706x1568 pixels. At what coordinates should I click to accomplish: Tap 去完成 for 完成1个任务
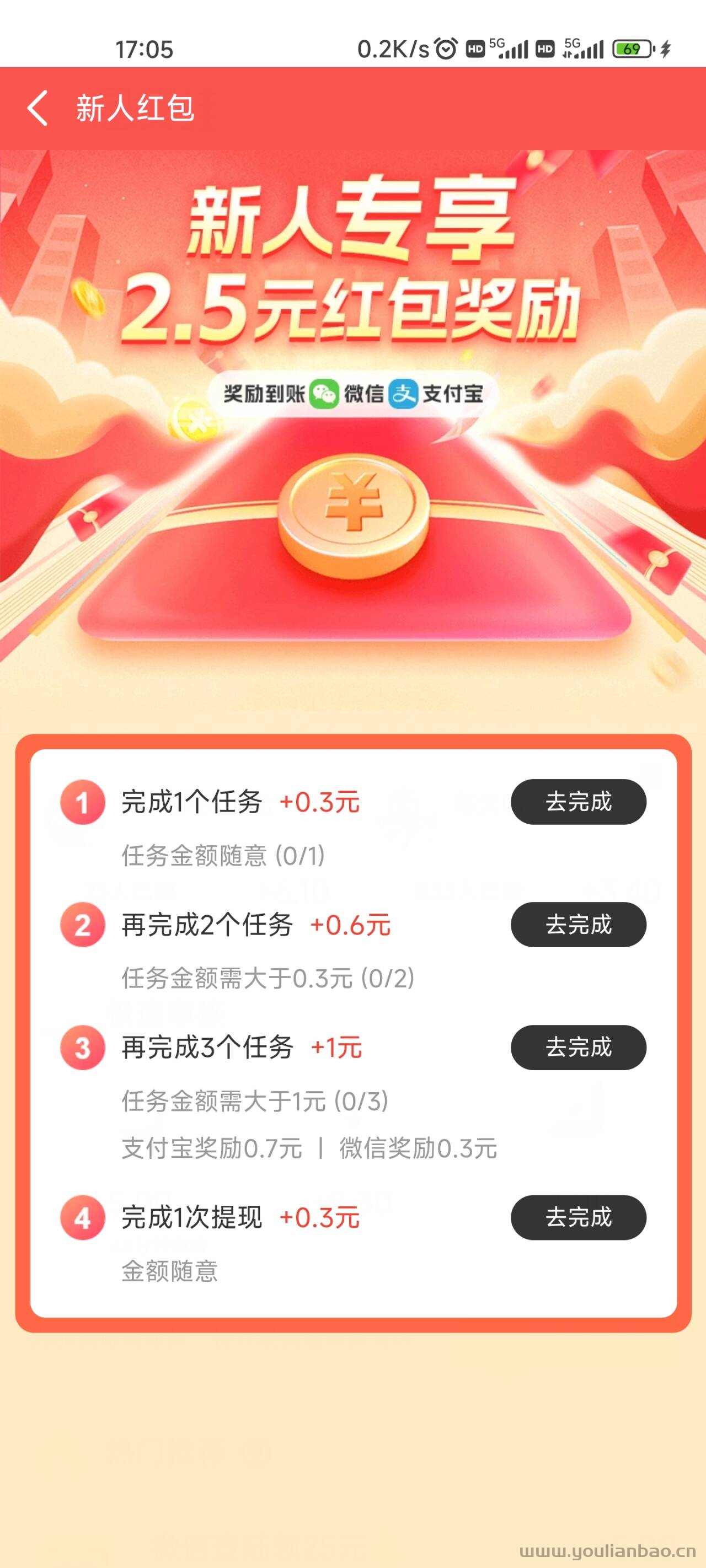578,802
